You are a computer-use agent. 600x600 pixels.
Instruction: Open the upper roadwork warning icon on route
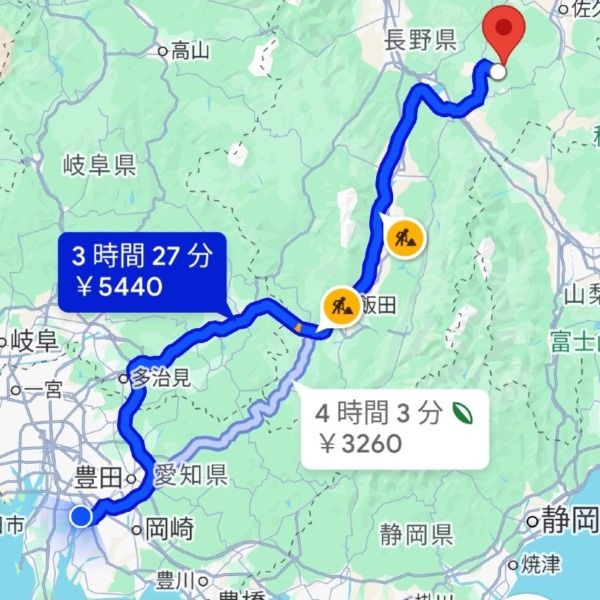click(405, 239)
